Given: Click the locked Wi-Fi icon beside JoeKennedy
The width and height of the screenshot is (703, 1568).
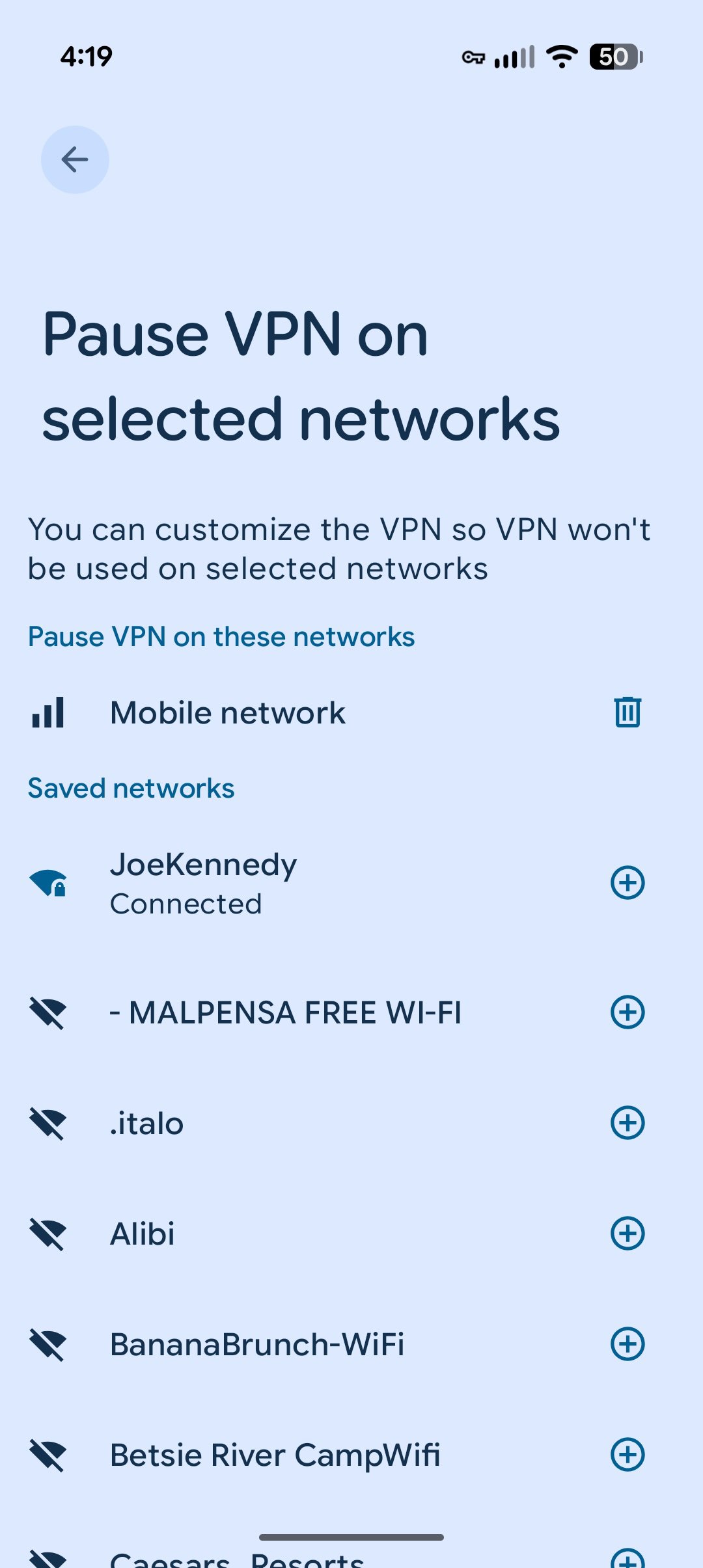Looking at the screenshot, I should (49, 882).
